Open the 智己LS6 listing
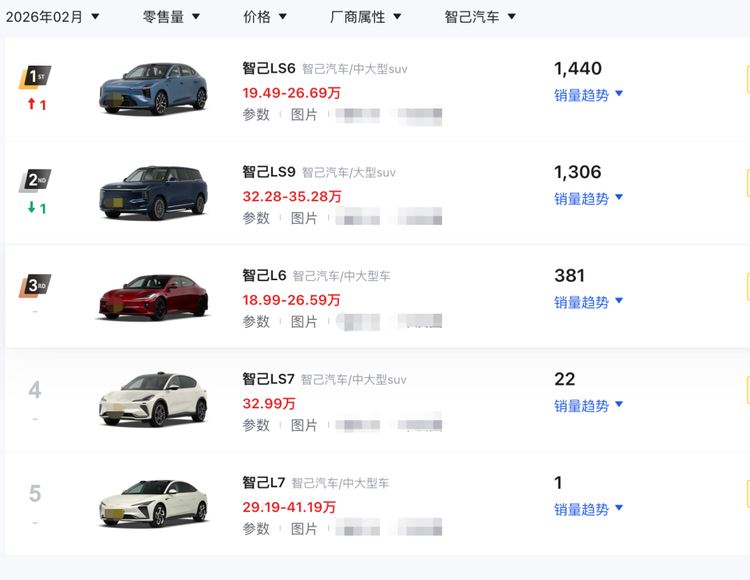This screenshot has width=750, height=580. tap(269, 69)
